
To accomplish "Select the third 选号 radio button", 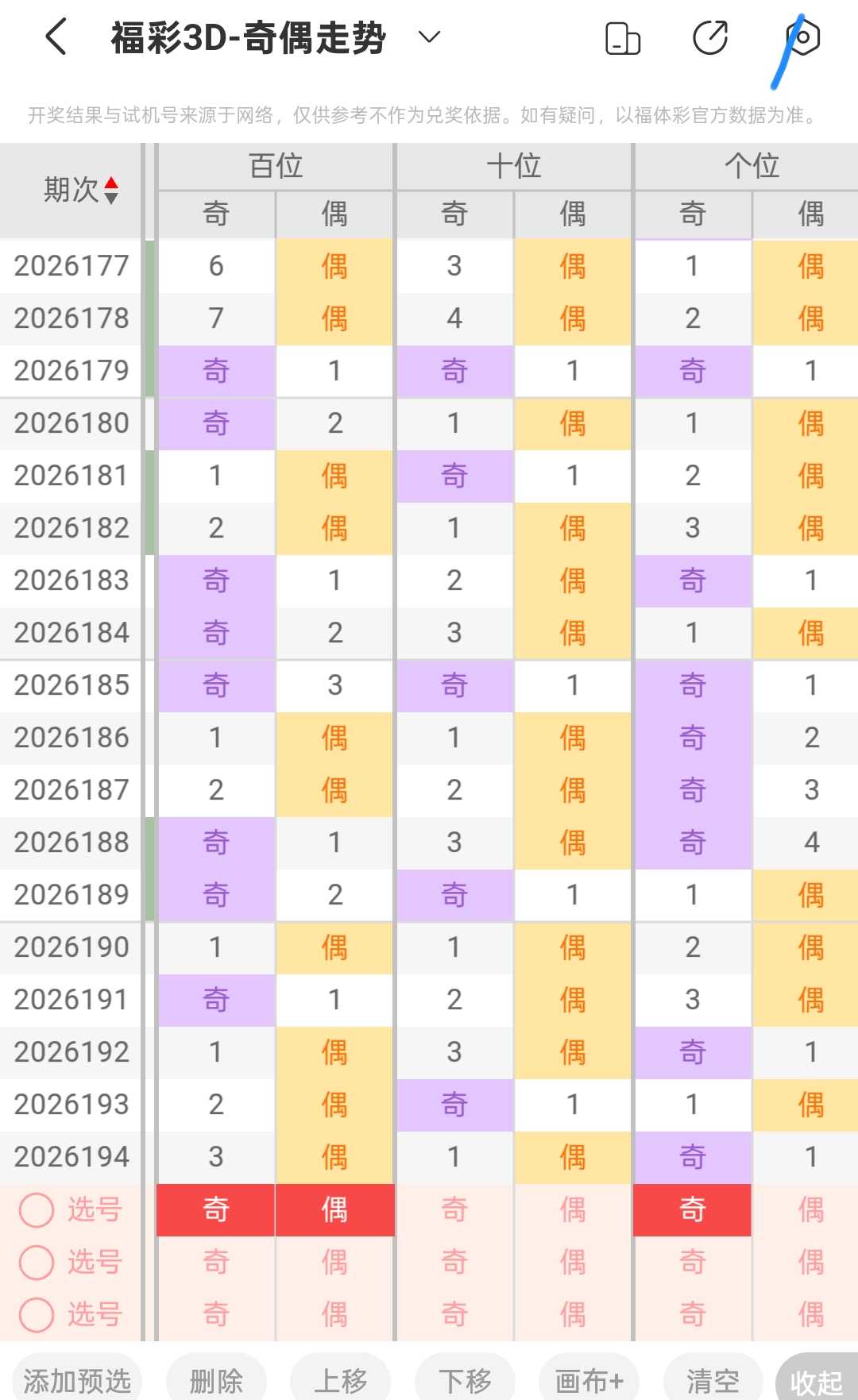I will (x=37, y=1315).
